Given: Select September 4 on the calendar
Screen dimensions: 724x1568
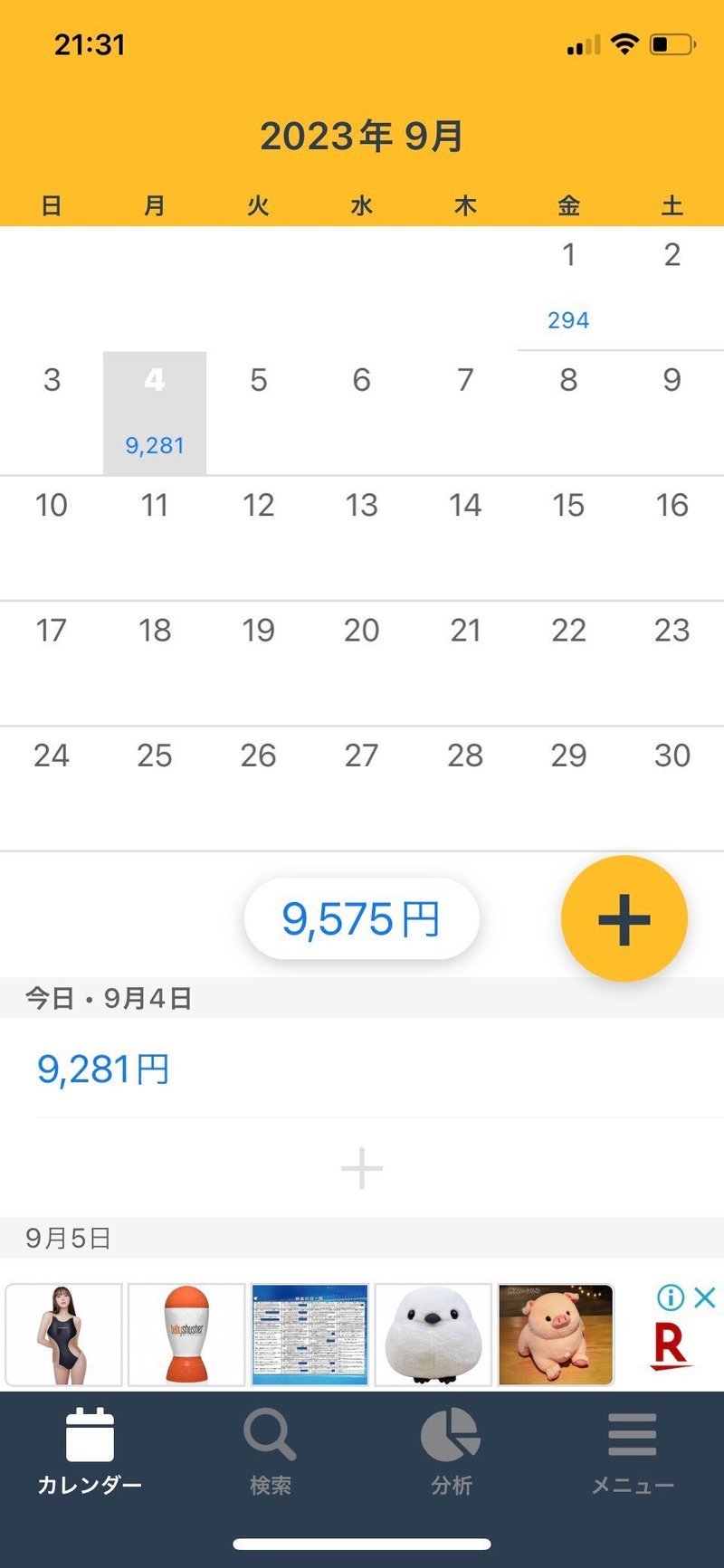Looking at the screenshot, I should tap(155, 413).
